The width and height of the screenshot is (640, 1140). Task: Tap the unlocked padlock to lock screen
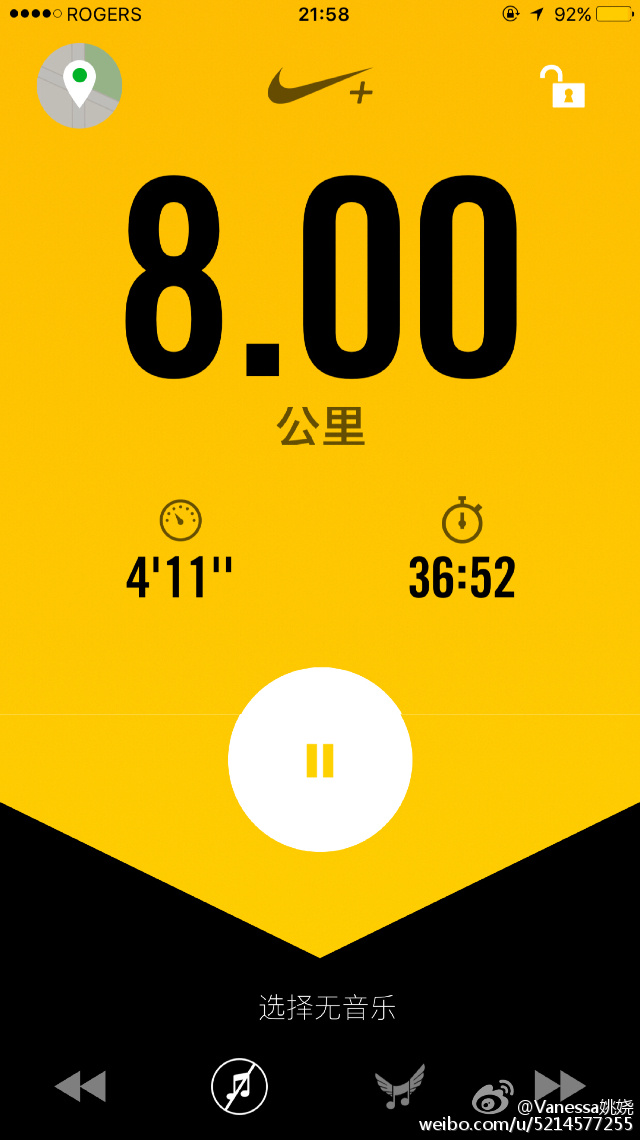[x=563, y=87]
